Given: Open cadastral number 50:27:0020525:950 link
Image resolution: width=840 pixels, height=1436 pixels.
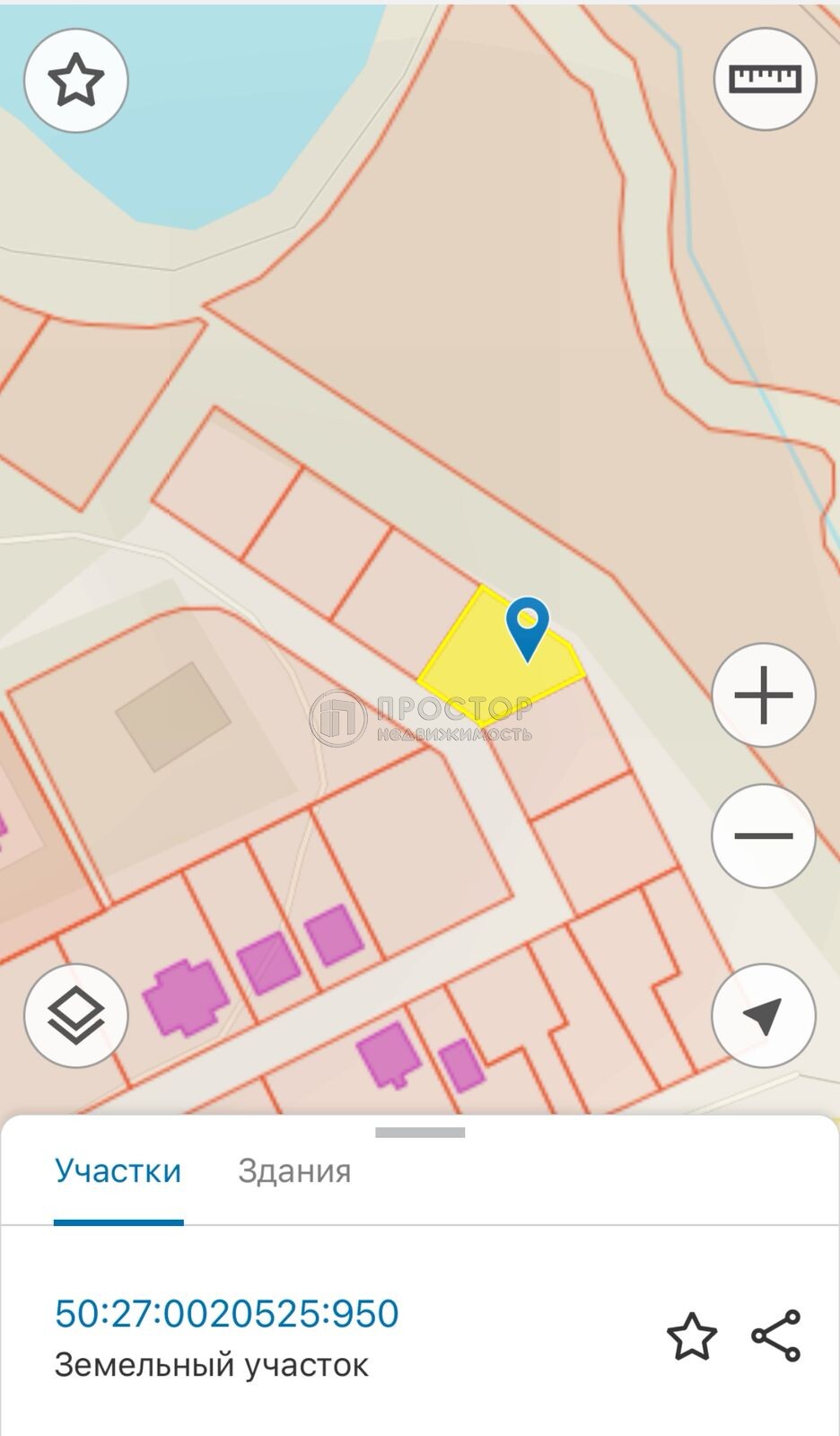Looking at the screenshot, I should point(225,1313).
